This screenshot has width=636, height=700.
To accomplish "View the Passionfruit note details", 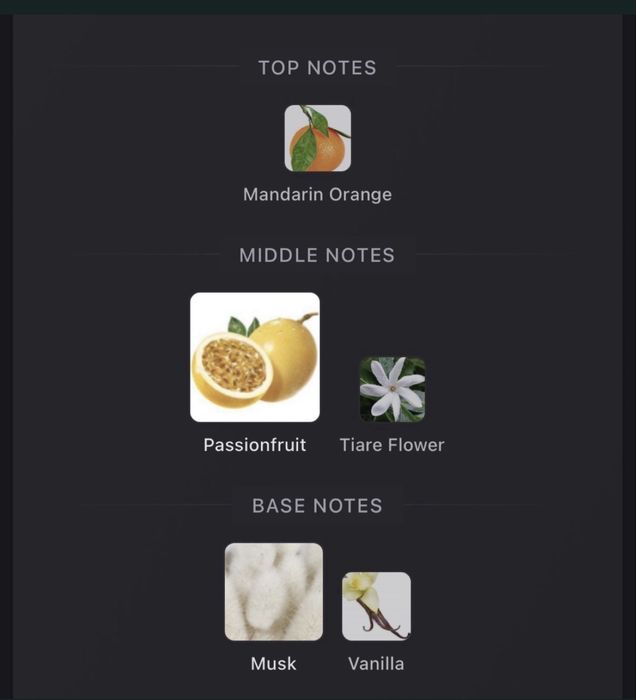I will point(255,357).
